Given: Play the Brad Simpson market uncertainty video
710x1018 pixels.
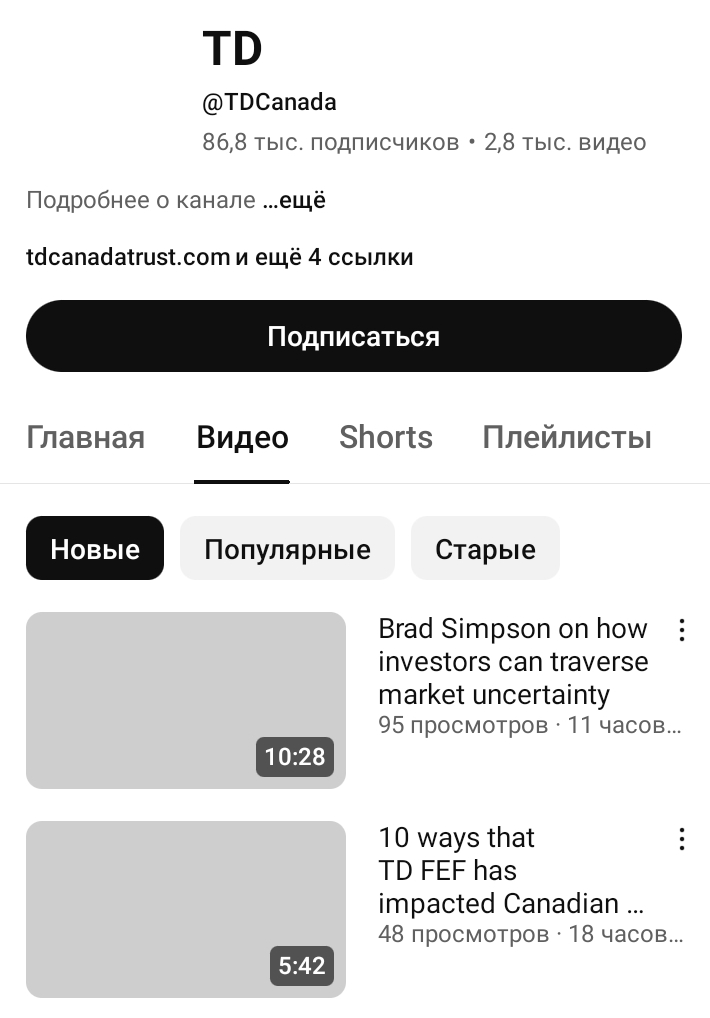Looking at the screenshot, I should pyautogui.click(x=185, y=700).
